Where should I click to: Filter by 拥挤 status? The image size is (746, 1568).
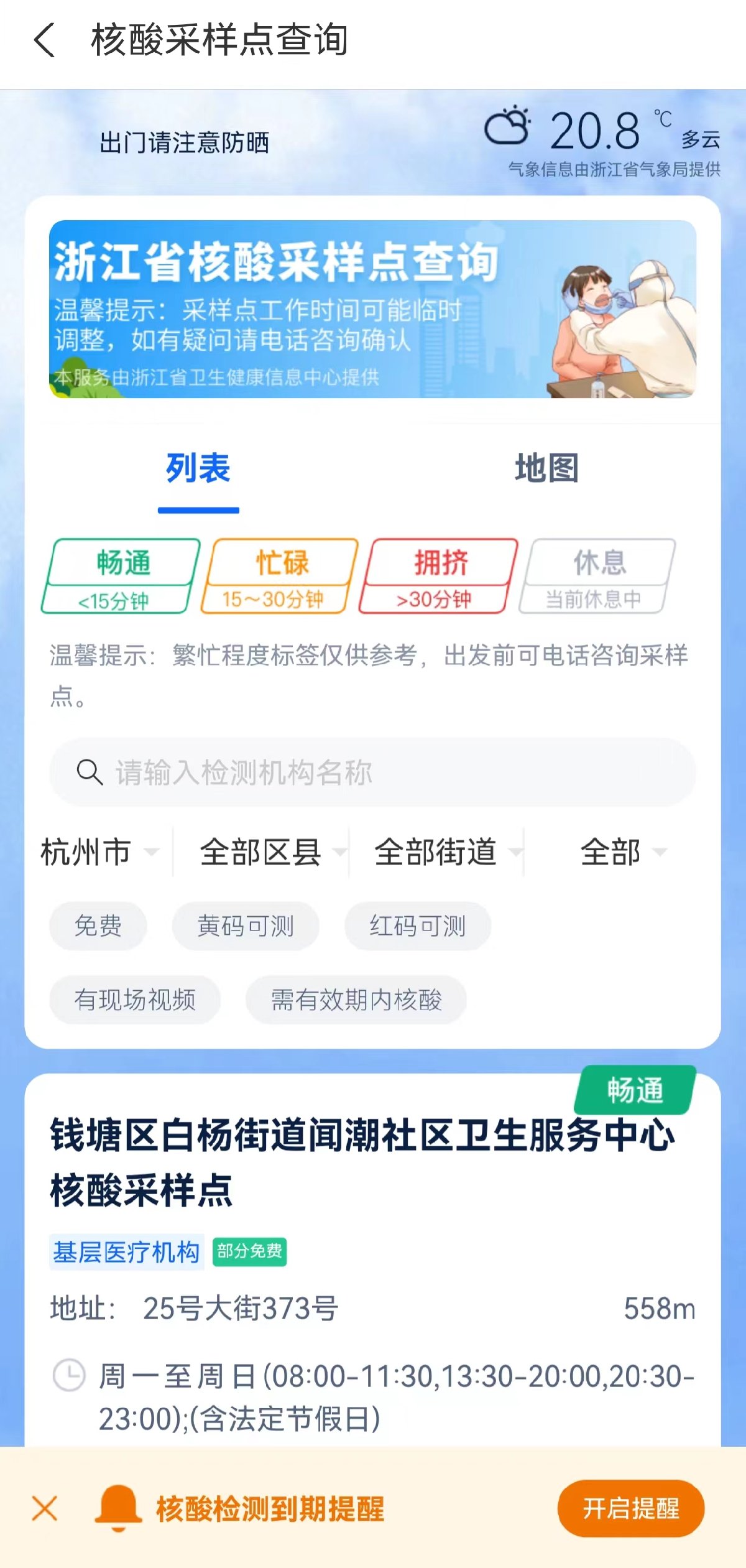coord(439,576)
